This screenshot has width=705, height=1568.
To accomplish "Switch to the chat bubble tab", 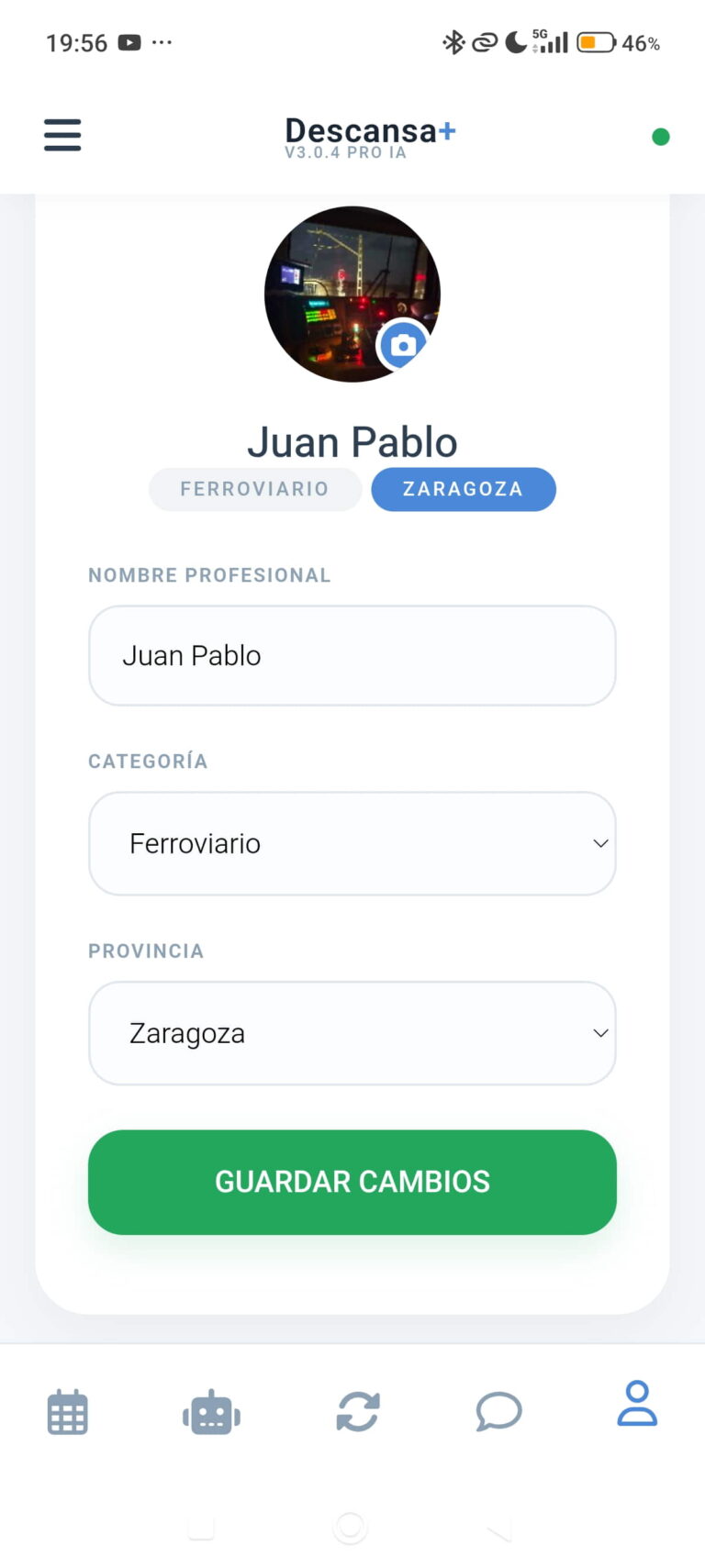I will pyautogui.click(x=498, y=1411).
